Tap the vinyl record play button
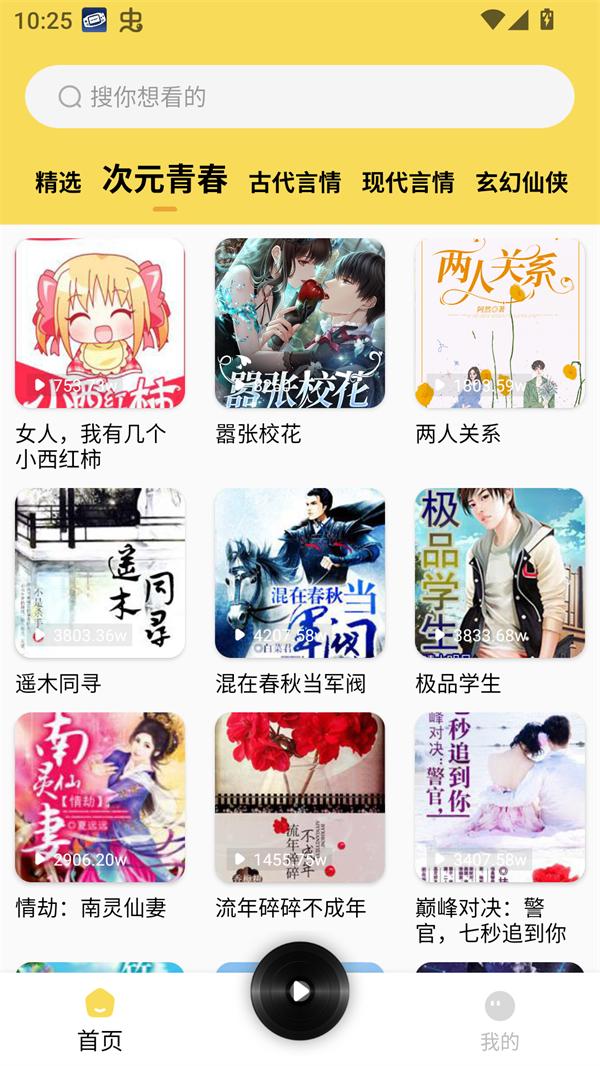The height and width of the screenshot is (1066, 600). point(300,991)
